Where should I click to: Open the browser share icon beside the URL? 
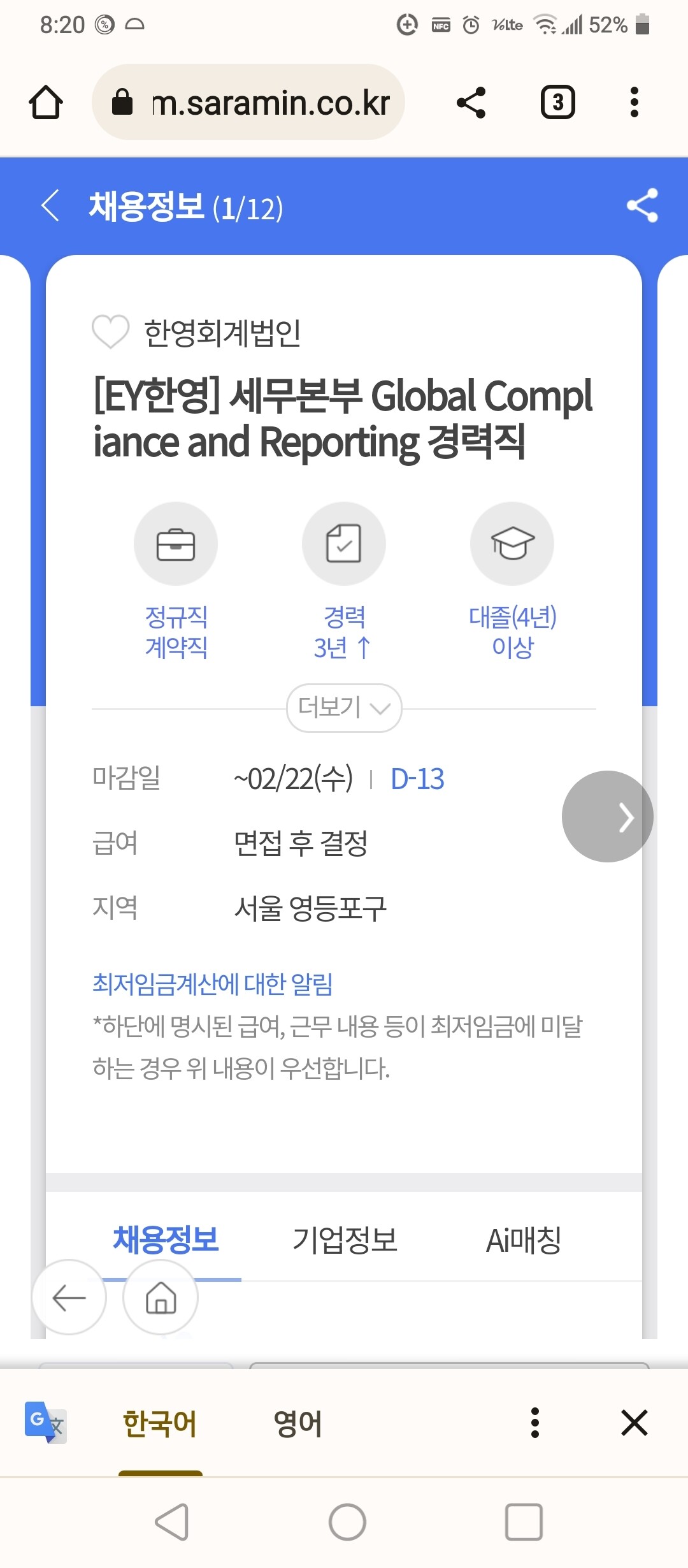[x=471, y=102]
